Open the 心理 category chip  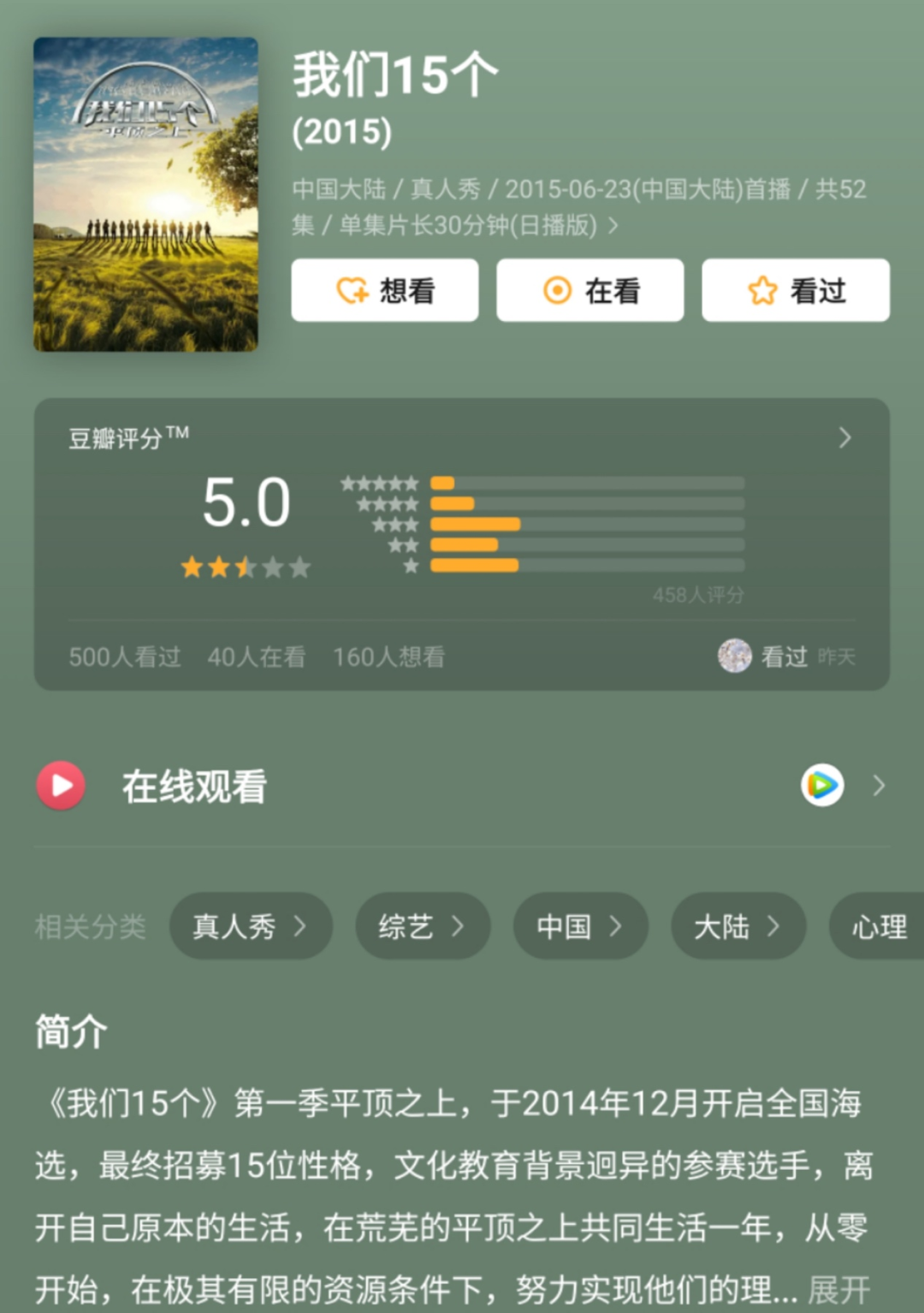878,926
